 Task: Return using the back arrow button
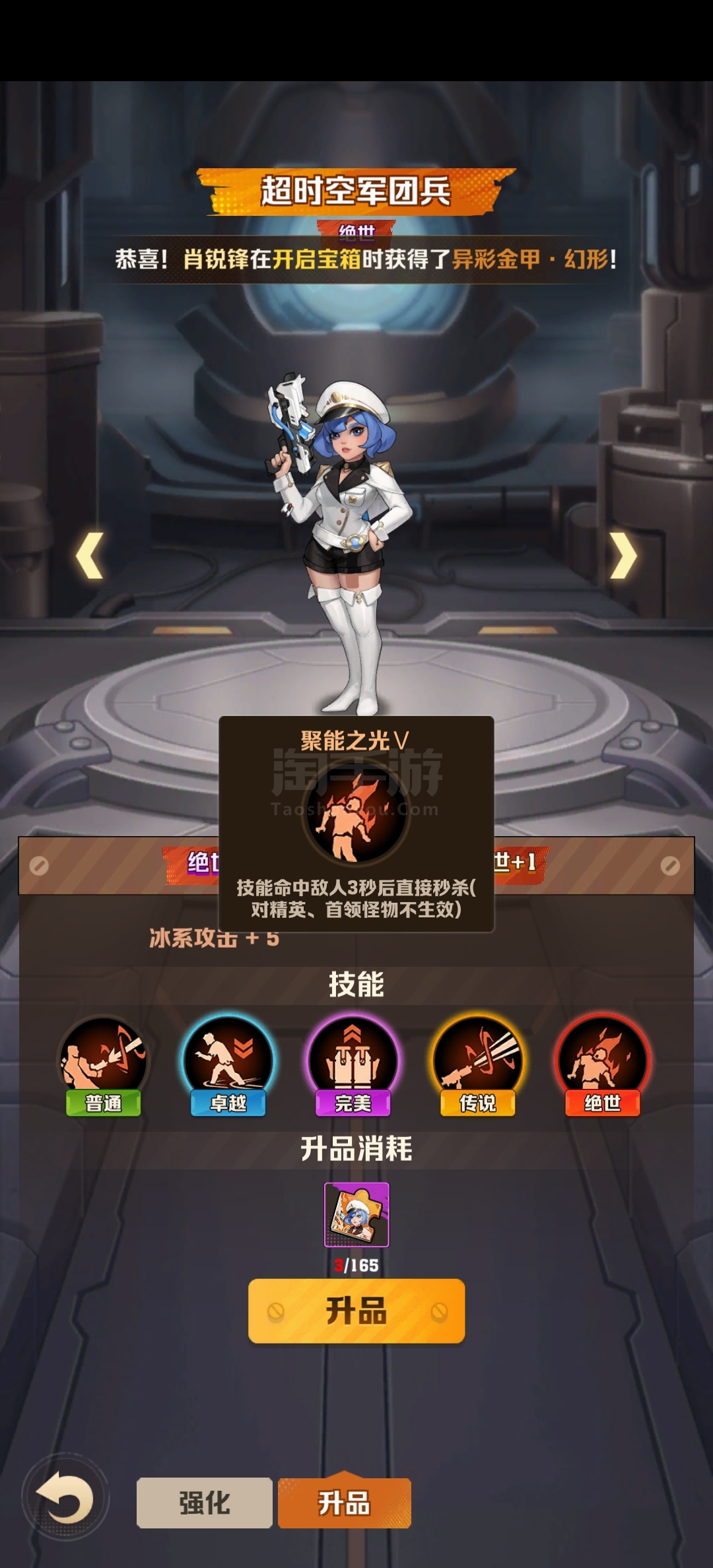(65, 1497)
